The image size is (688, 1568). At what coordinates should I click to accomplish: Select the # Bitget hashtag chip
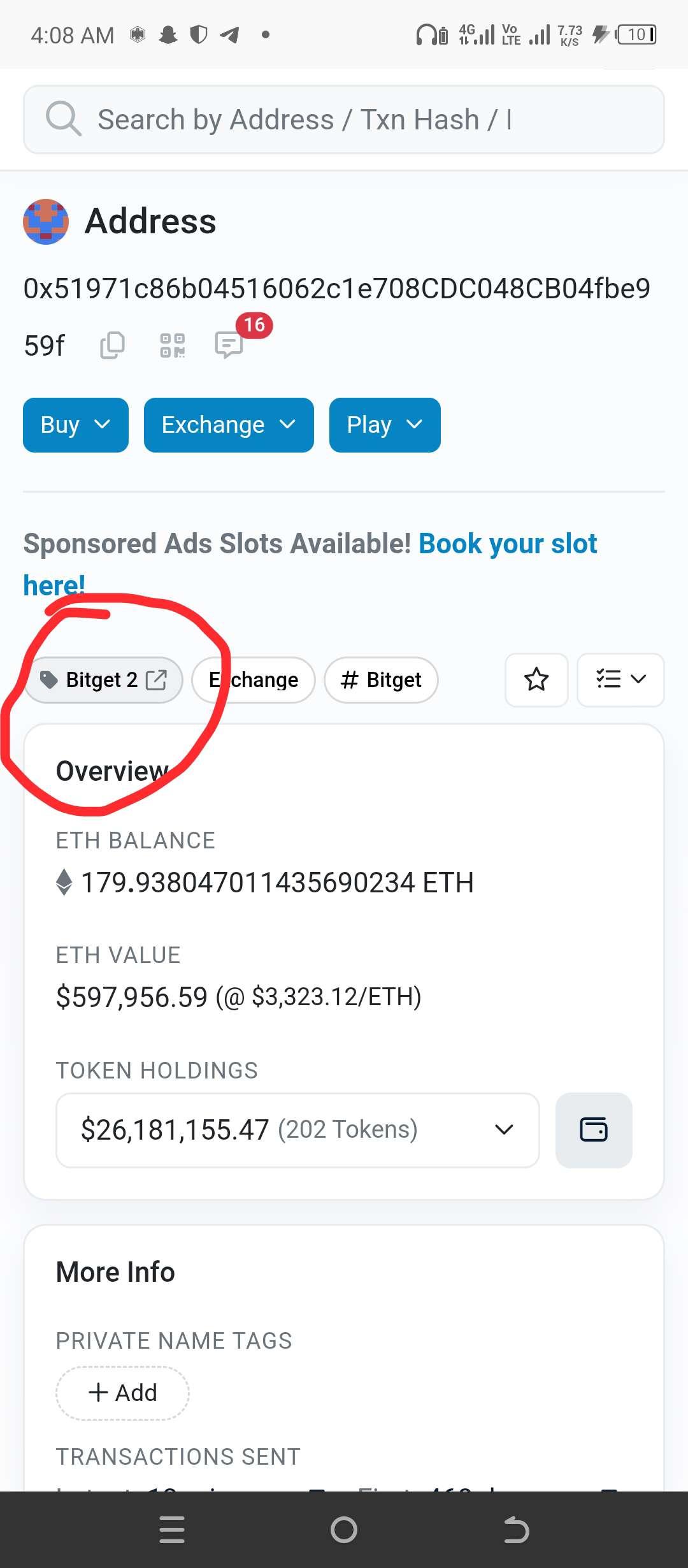(381, 680)
